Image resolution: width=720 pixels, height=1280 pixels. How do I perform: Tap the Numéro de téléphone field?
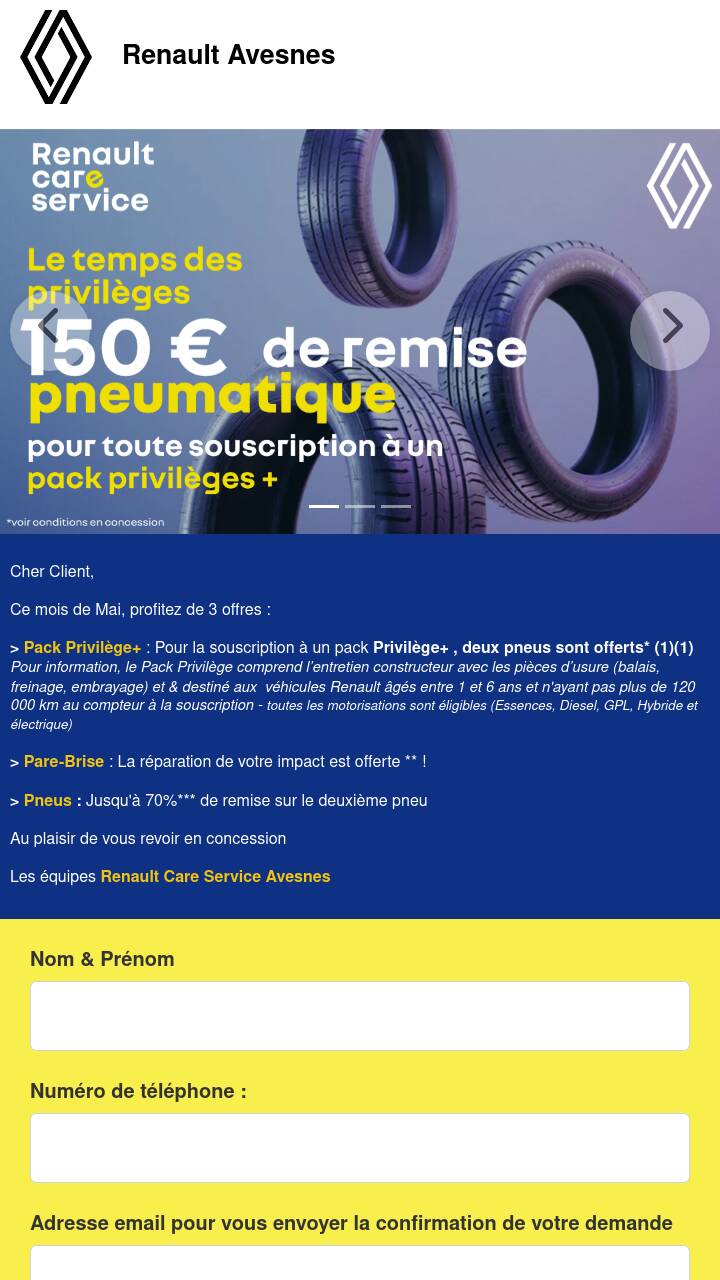(360, 1148)
